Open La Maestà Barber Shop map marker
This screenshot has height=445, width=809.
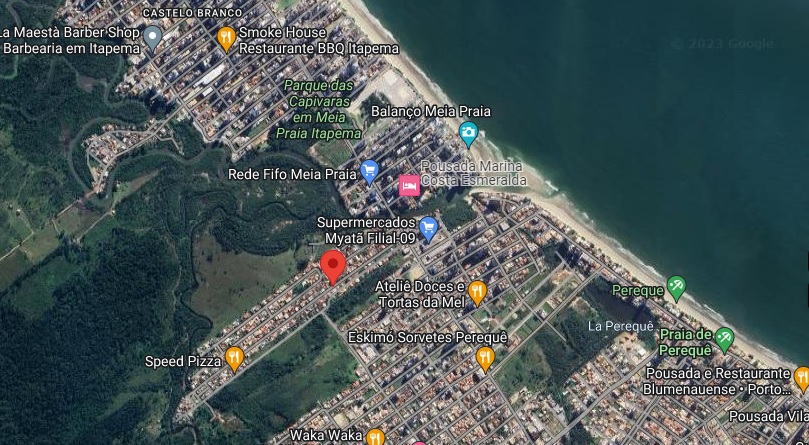152,38
